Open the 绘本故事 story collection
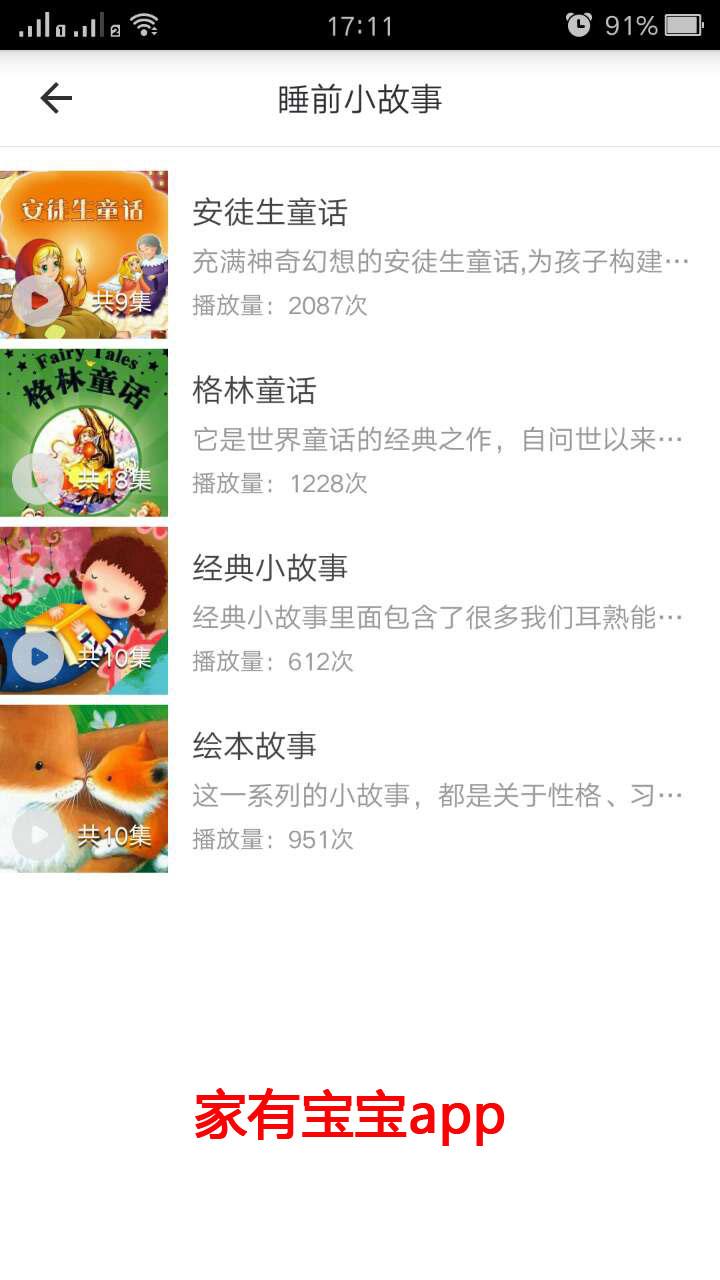 (x=254, y=746)
